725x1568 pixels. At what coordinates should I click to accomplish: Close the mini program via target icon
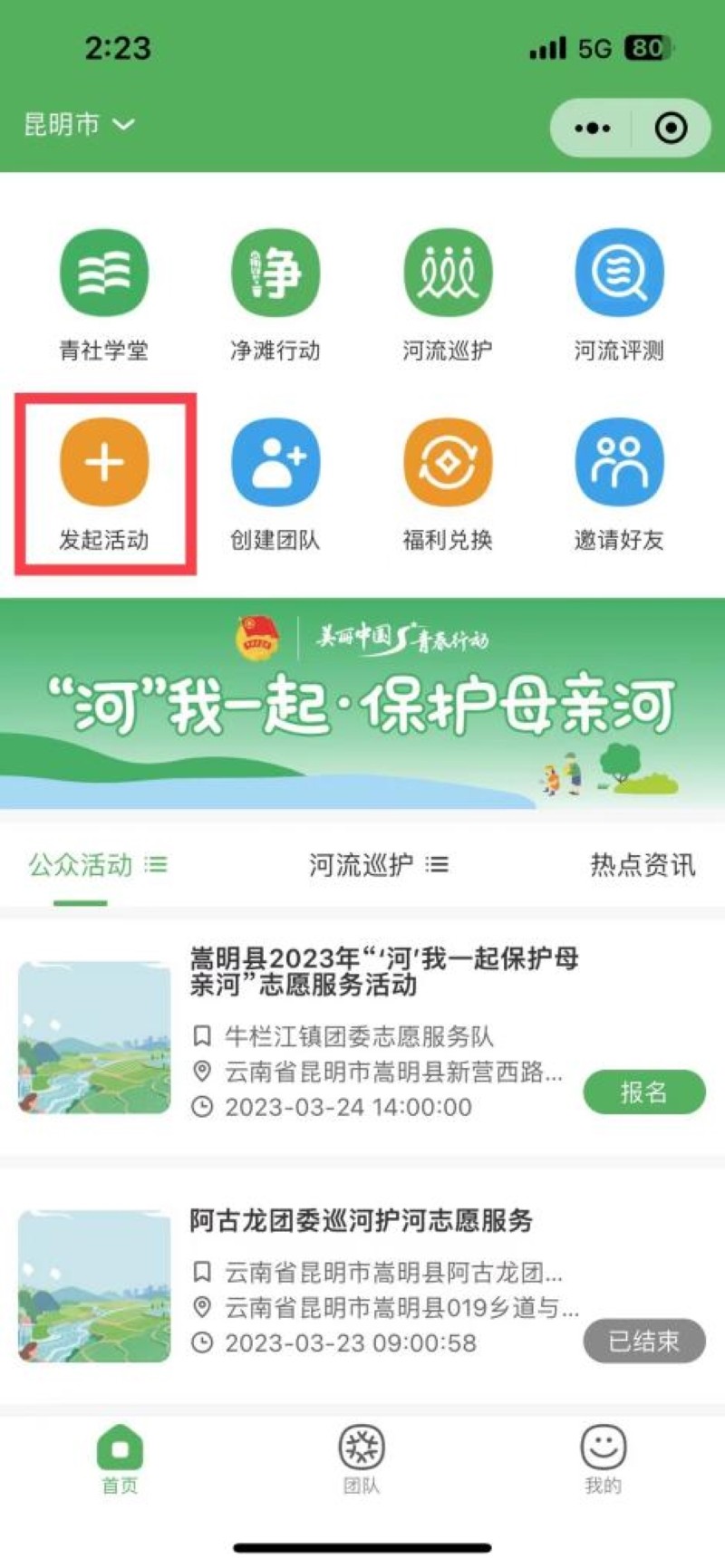click(671, 128)
